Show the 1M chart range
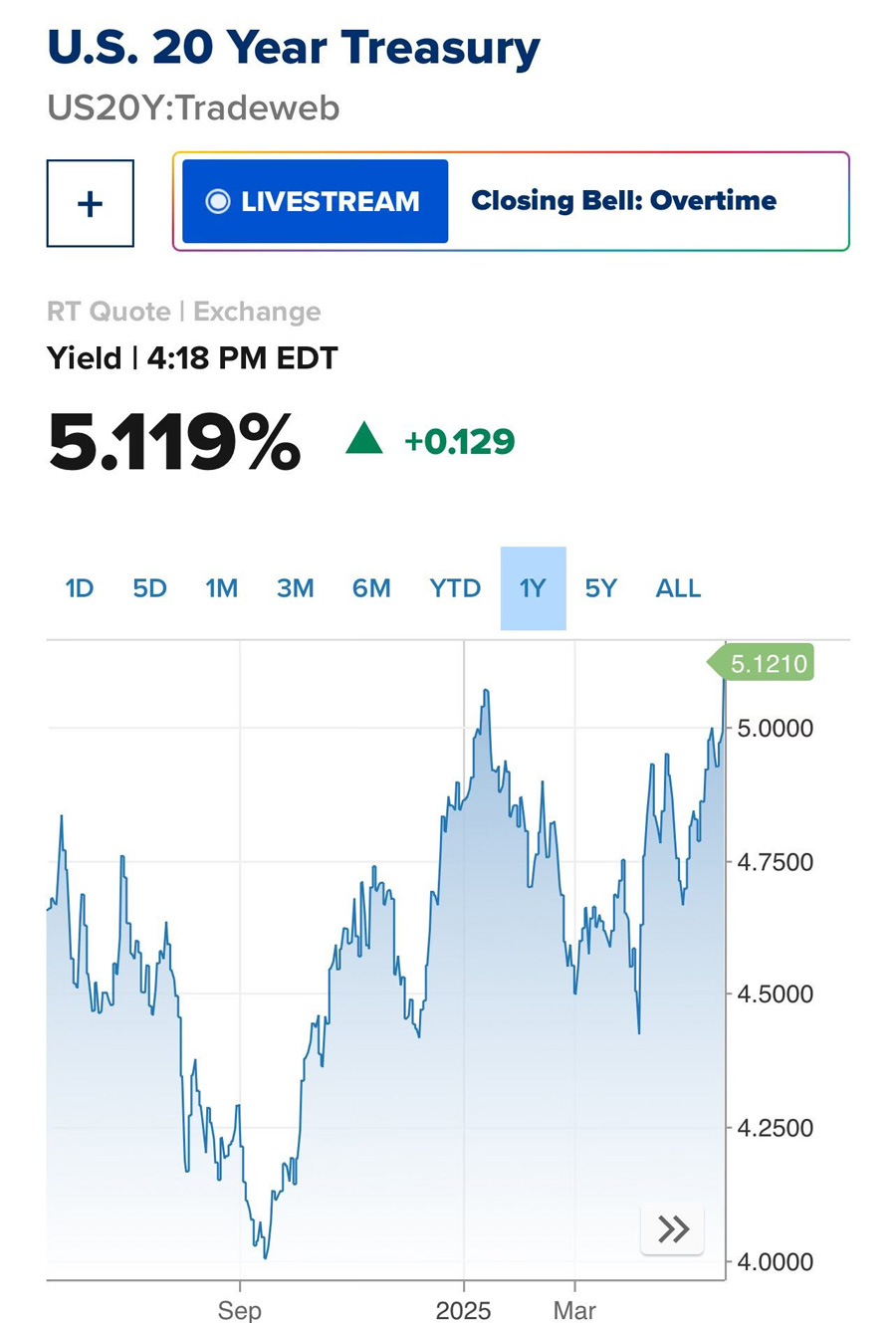The image size is (896, 1323). pyautogui.click(x=221, y=588)
